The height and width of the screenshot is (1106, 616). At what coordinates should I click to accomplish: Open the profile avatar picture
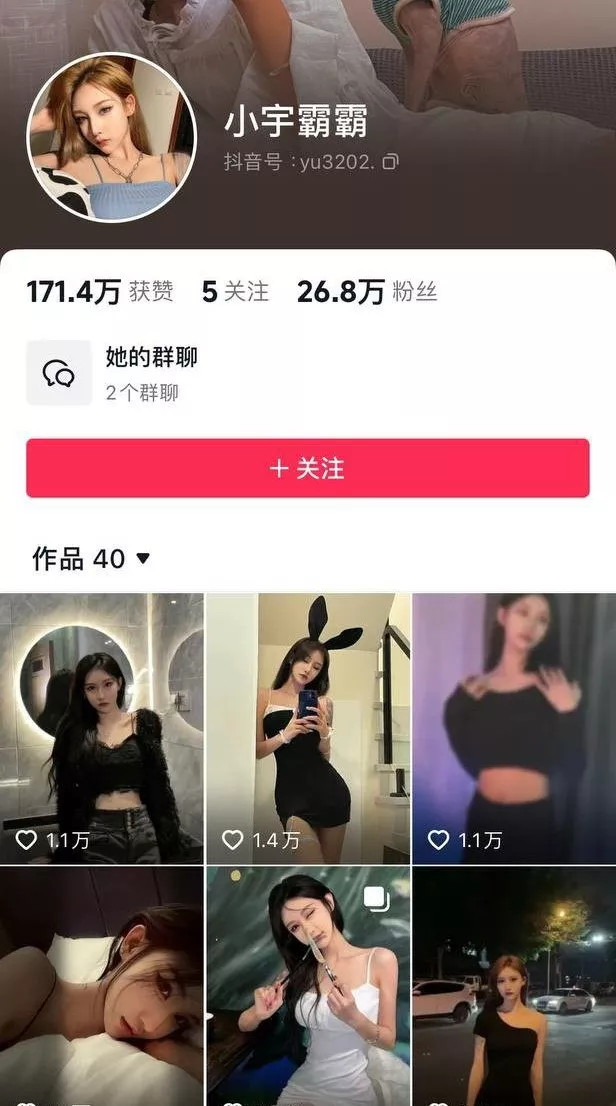[111, 137]
